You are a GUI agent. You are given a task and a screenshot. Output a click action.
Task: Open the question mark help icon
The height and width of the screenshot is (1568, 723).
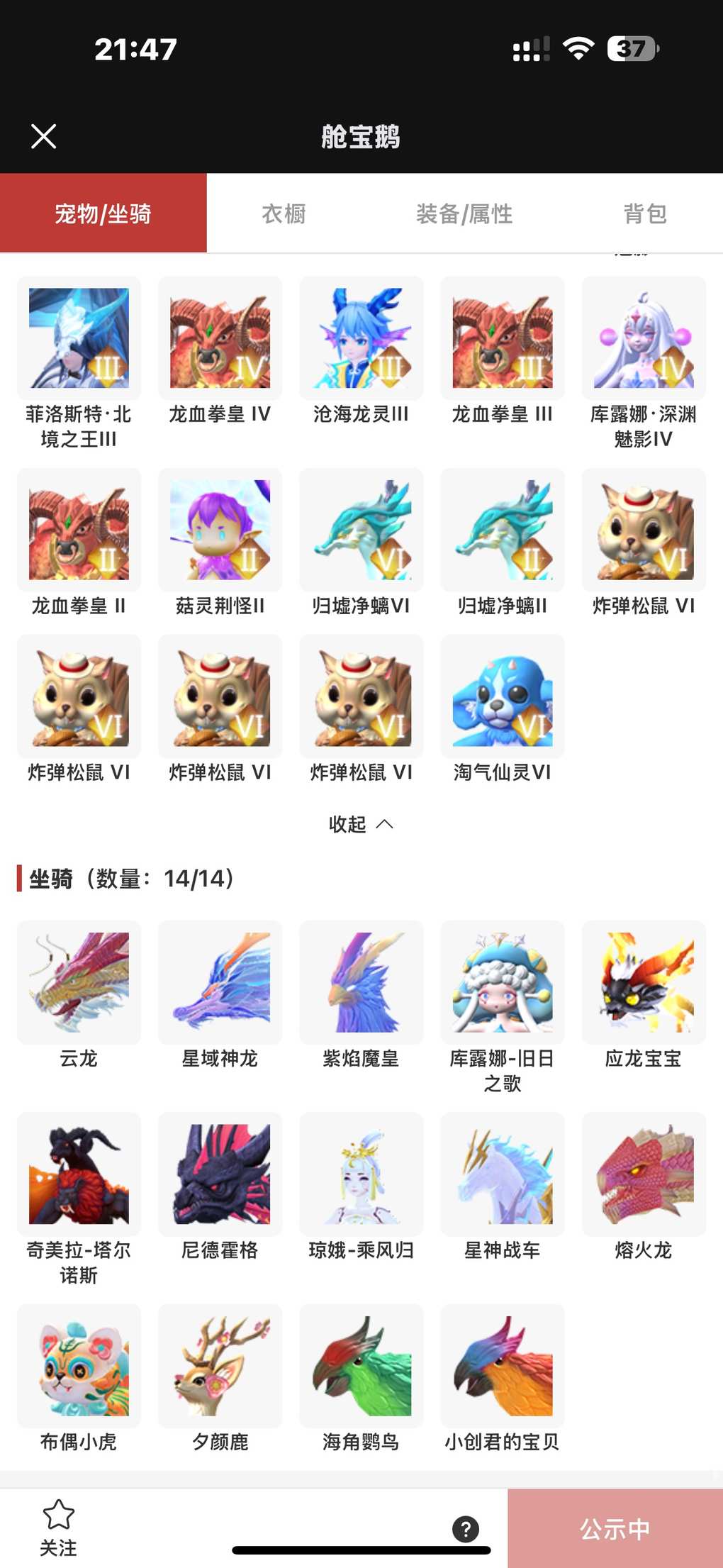(465, 1529)
